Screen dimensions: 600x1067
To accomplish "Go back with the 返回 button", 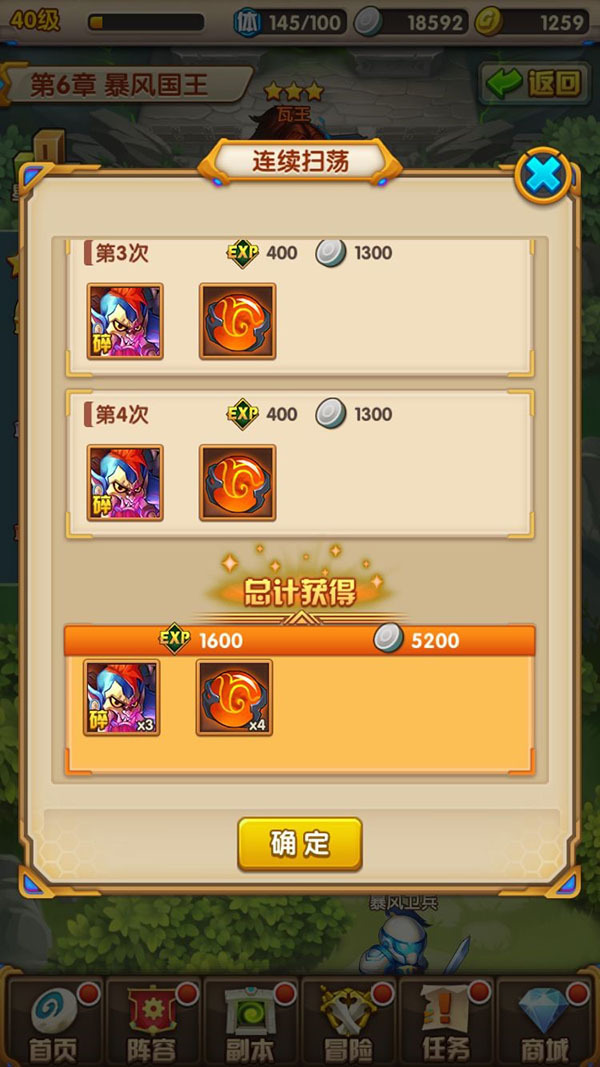I will (x=533, y=83).
